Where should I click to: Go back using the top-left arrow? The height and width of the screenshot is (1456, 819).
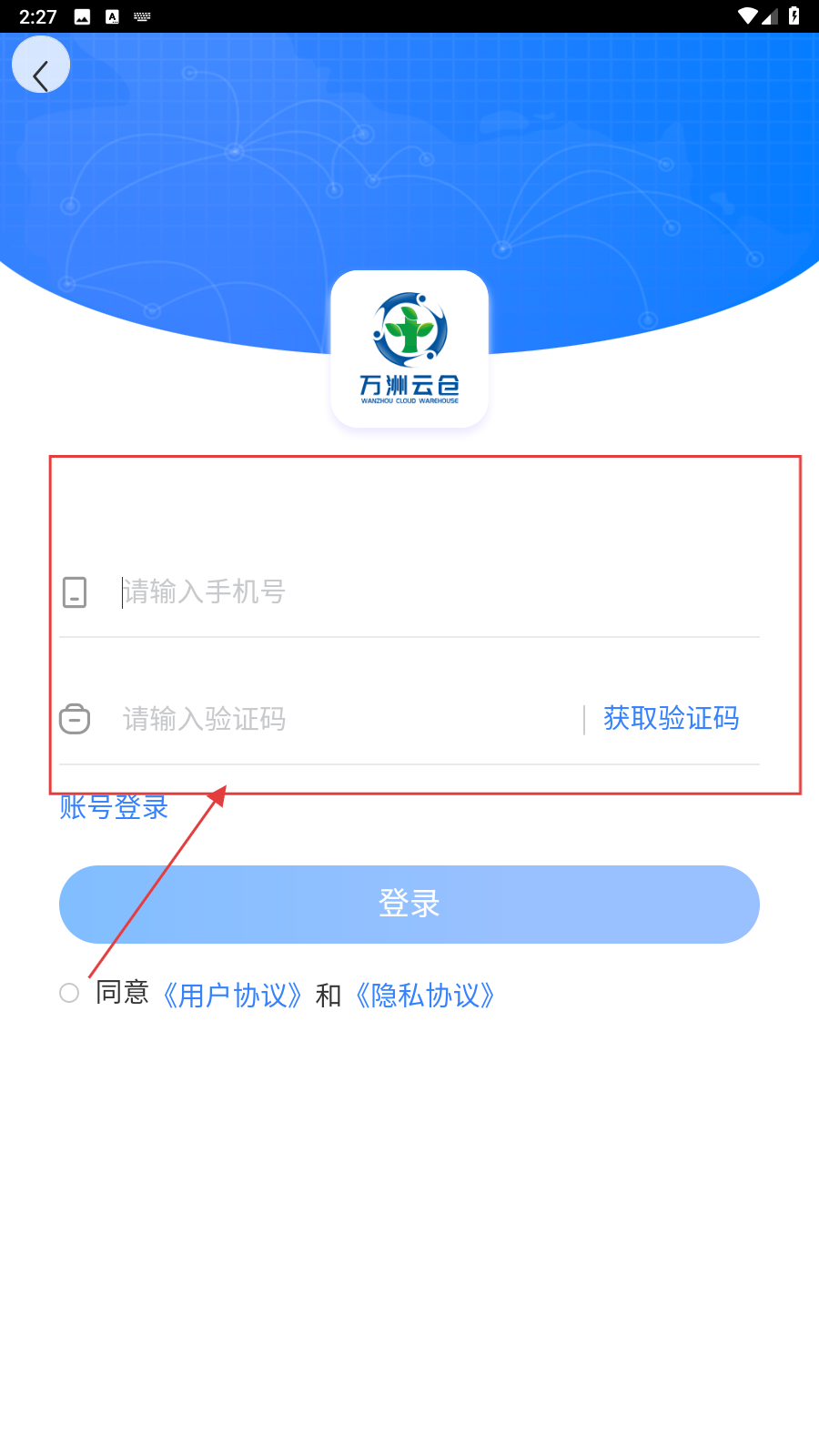(x=41, y=65)
